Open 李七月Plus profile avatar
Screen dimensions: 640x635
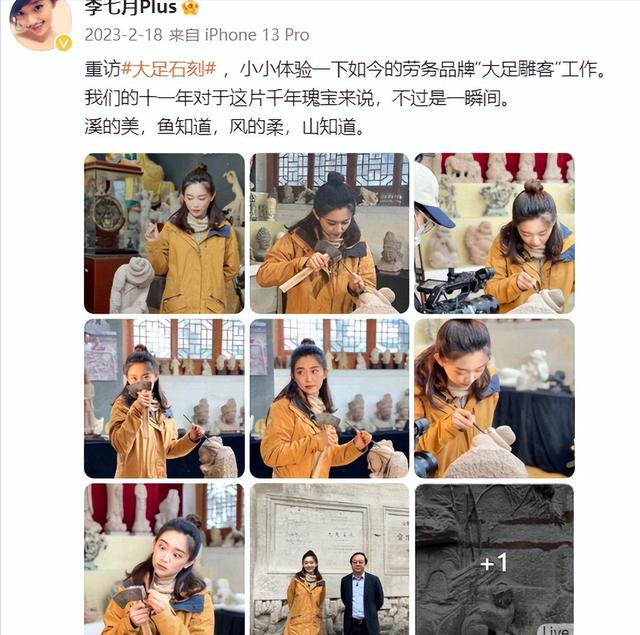pyautogui.click(x=40, y=22)
